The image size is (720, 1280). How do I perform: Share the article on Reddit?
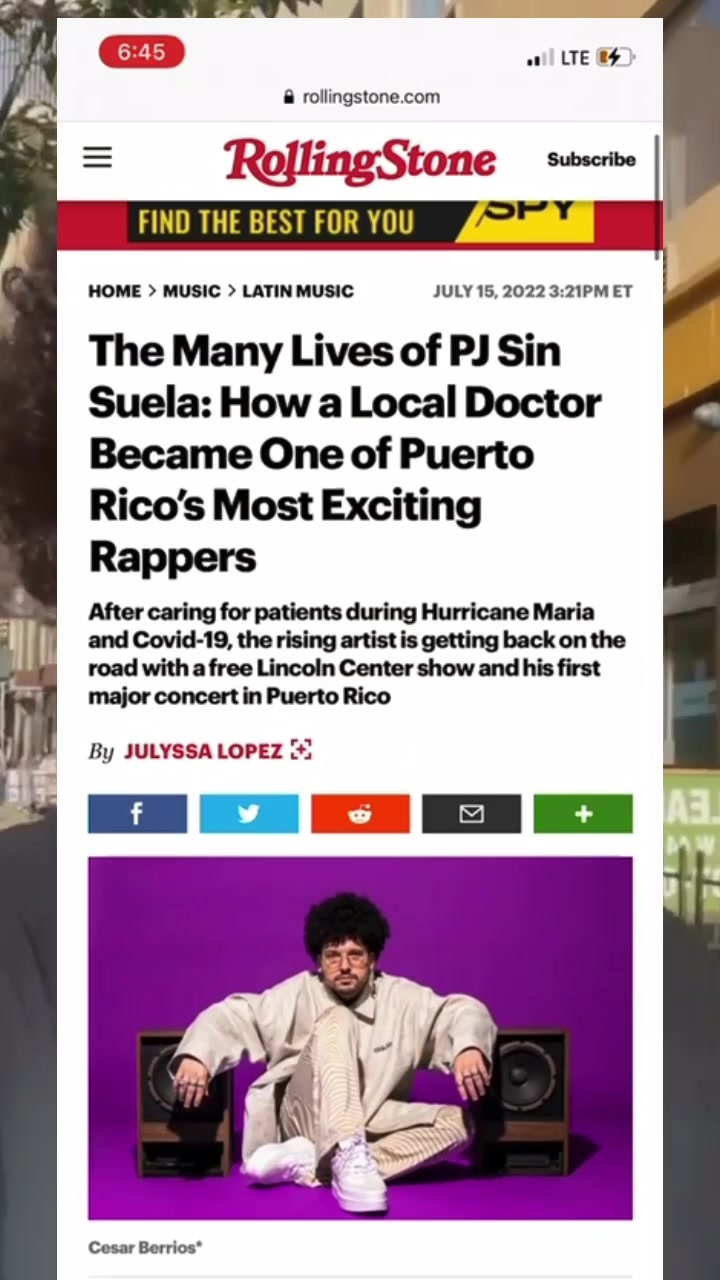(360, 814)
